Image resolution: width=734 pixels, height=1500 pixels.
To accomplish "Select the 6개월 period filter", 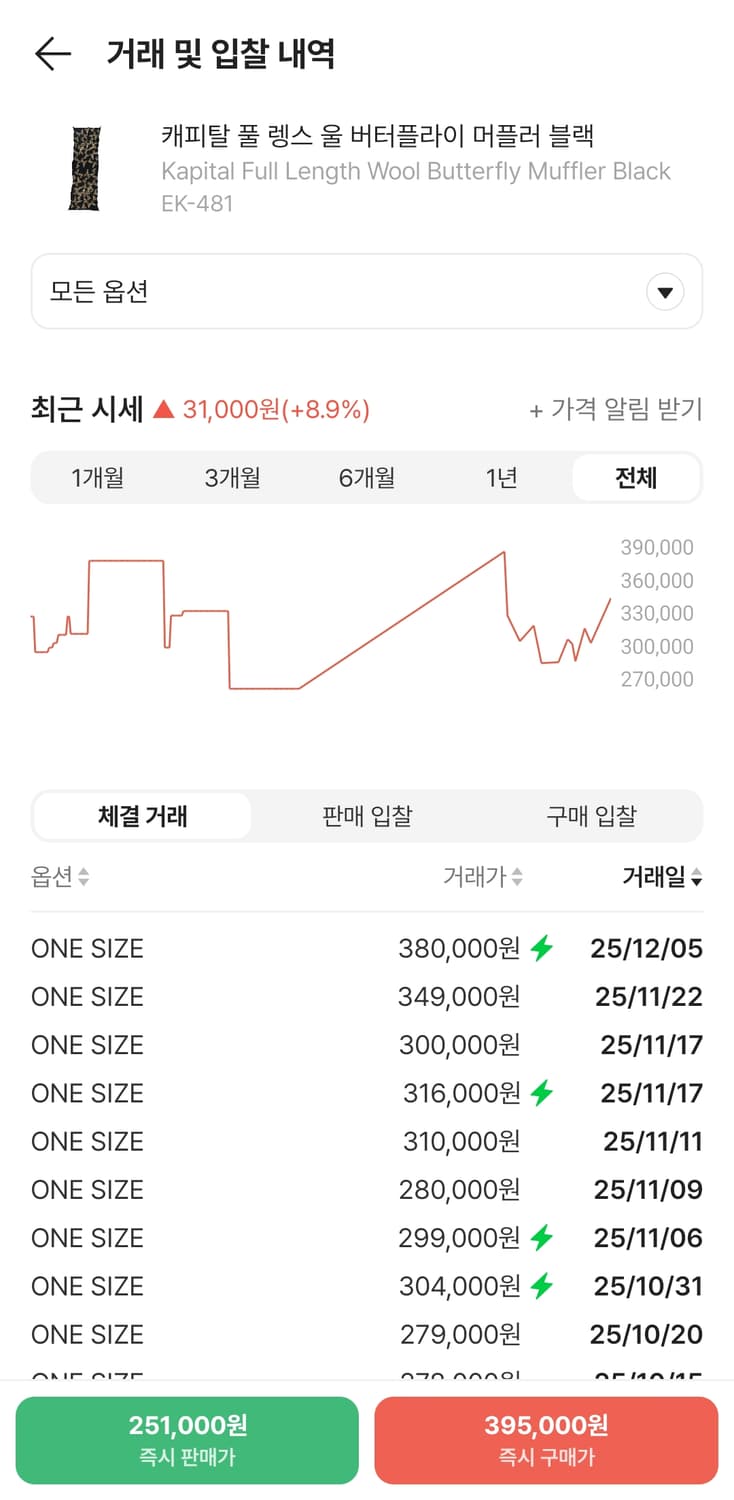I will 367,477.
